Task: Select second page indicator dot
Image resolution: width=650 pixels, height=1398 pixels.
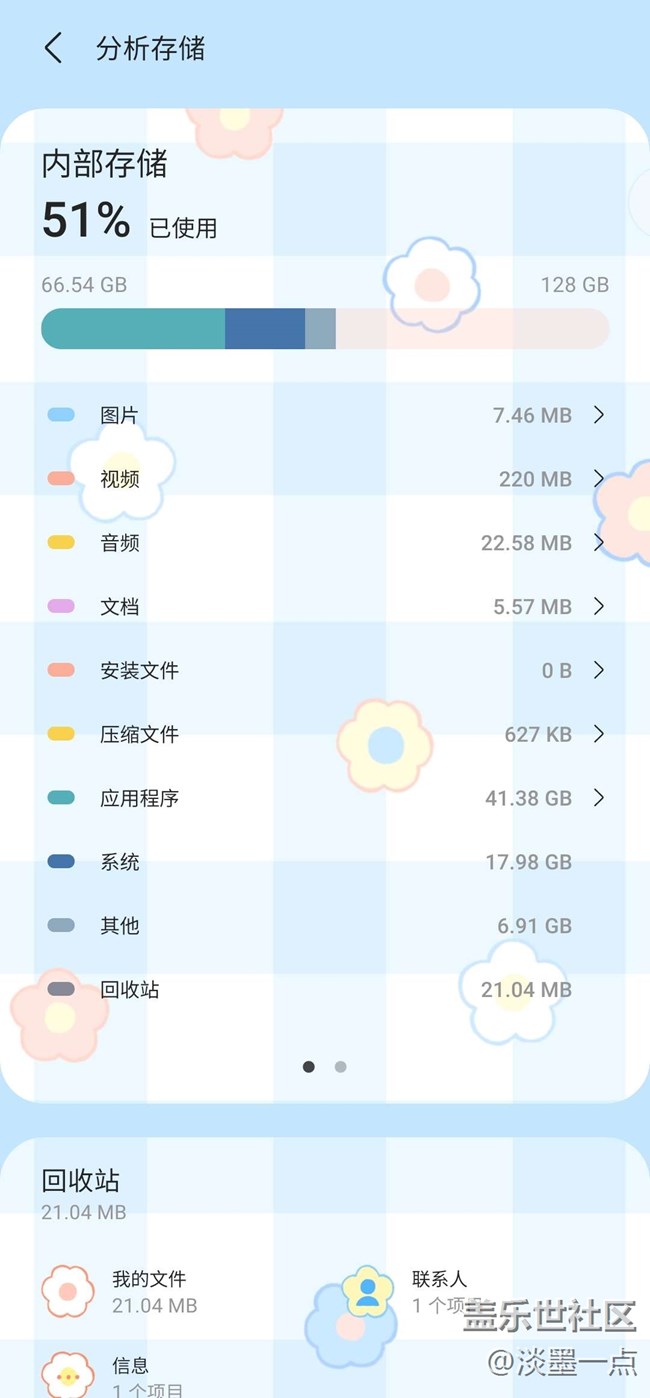Action: (341, 1067)
